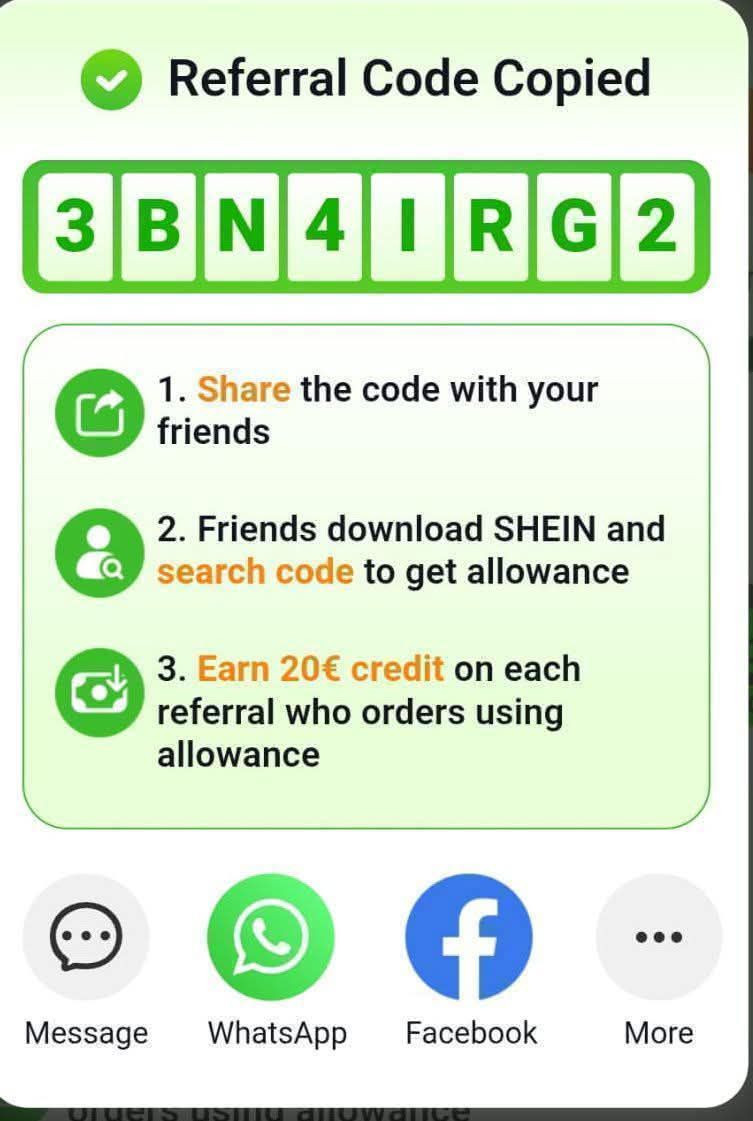753x1121 pixels.
Task: Open More sharing options
Action: [x=658, y=938]
